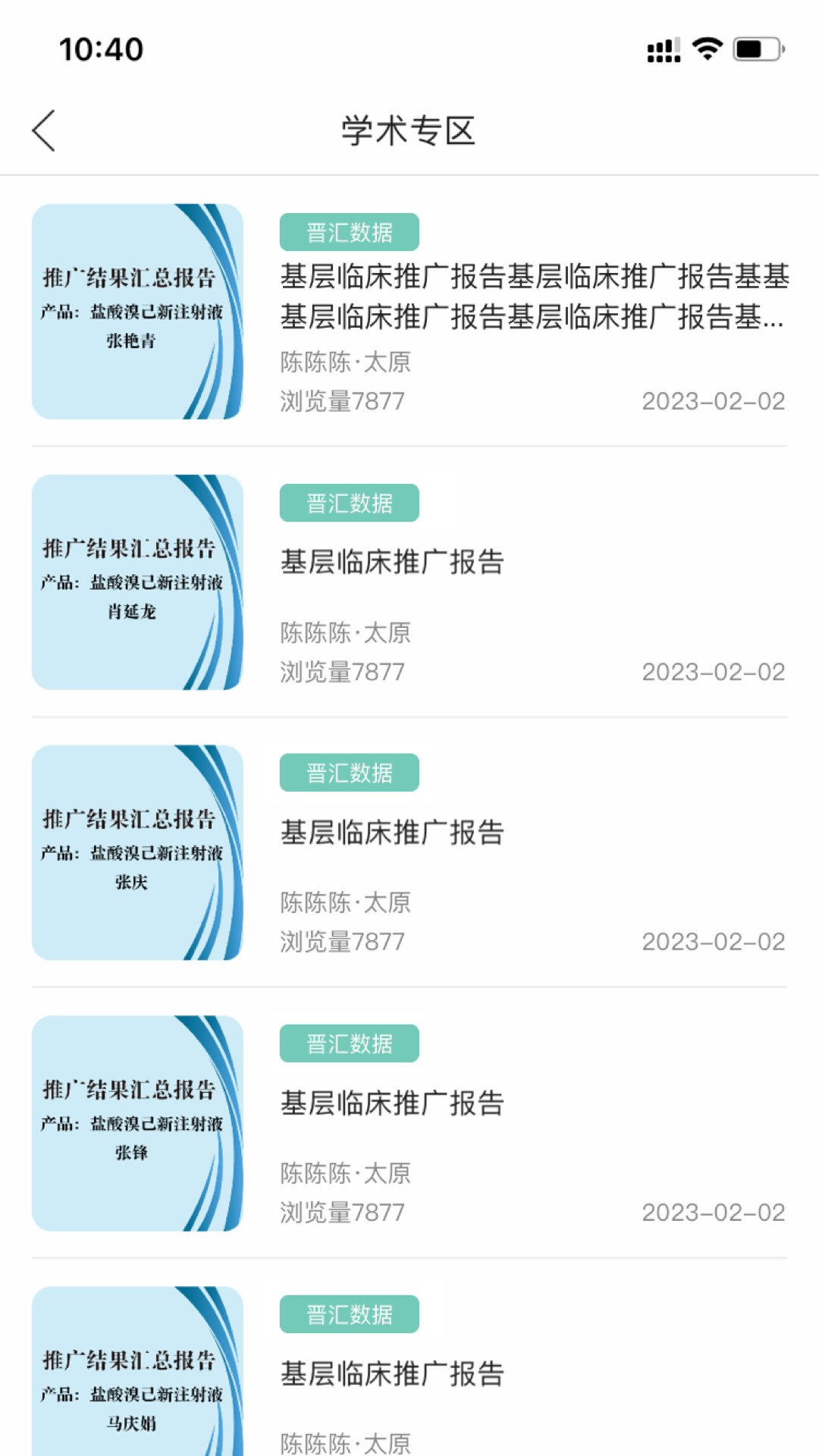Tap the back arrow to leave 学术专区

(44, 130)
